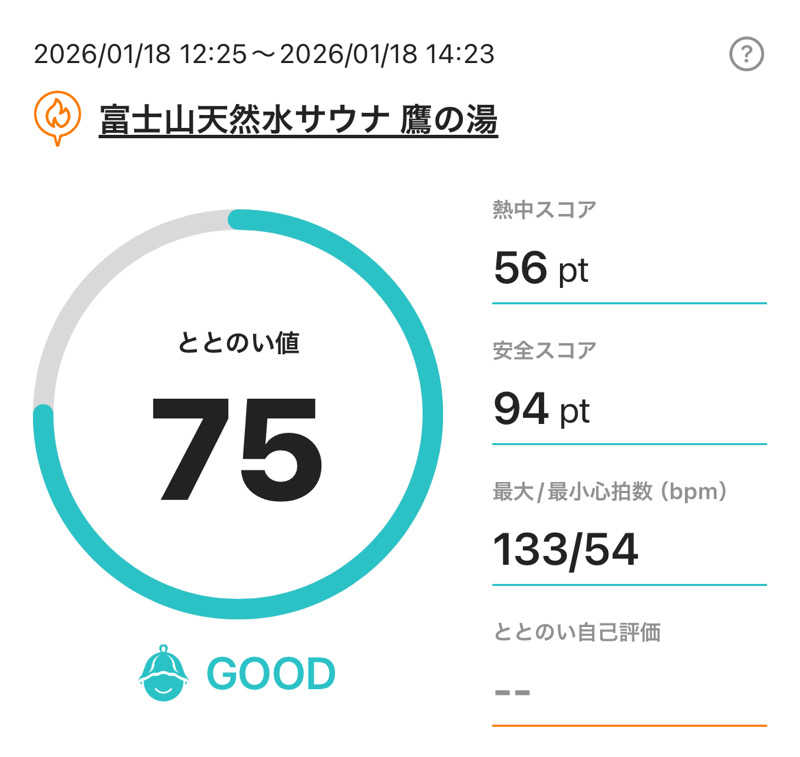
Task: Open the 富士山天然水サウナ 鷹の湯 facility link
Action: [298, 120]
